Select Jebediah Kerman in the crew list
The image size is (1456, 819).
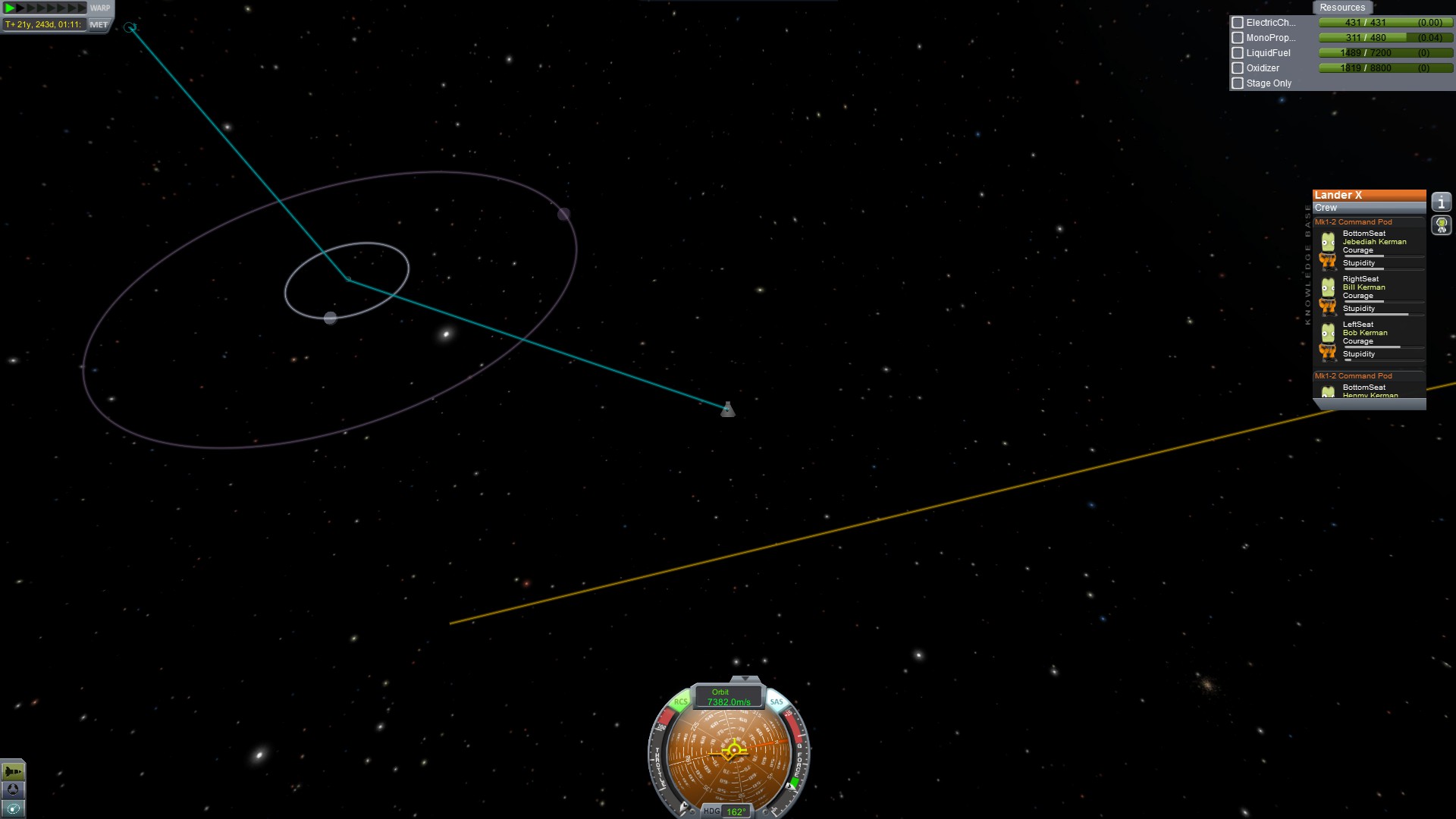[x=1374, y=242]
